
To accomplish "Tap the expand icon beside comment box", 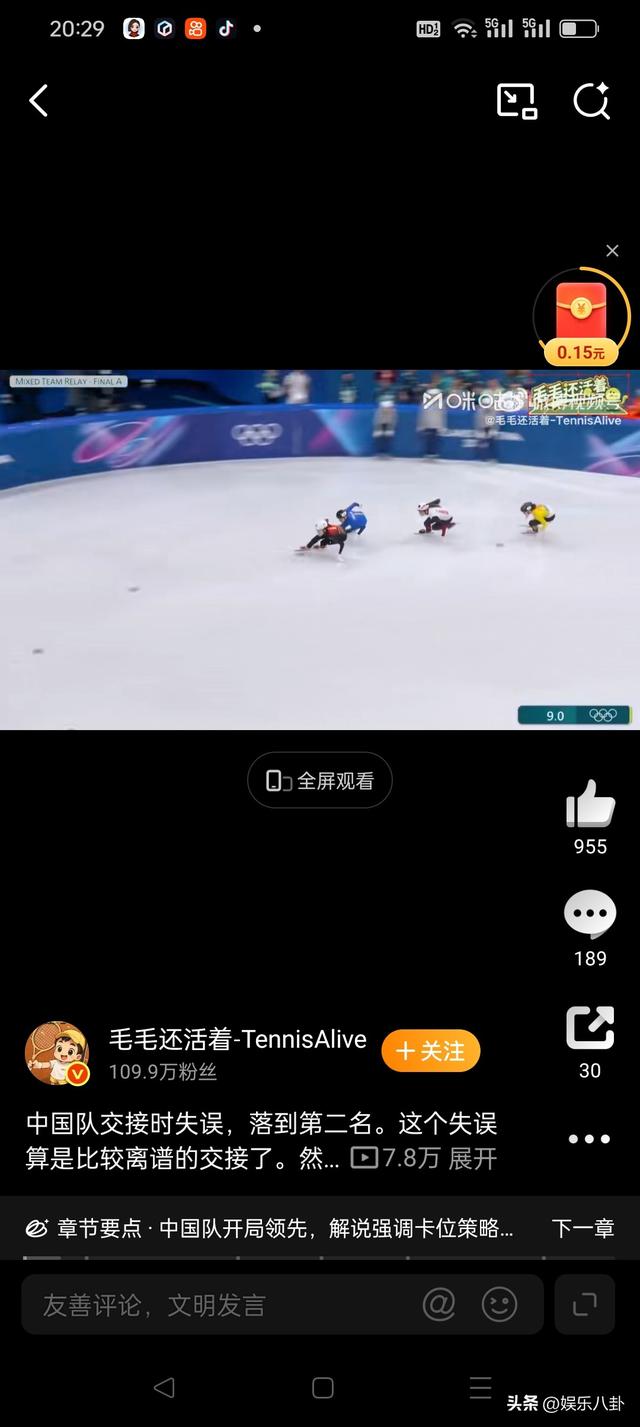I will (x=585, y=1304).
